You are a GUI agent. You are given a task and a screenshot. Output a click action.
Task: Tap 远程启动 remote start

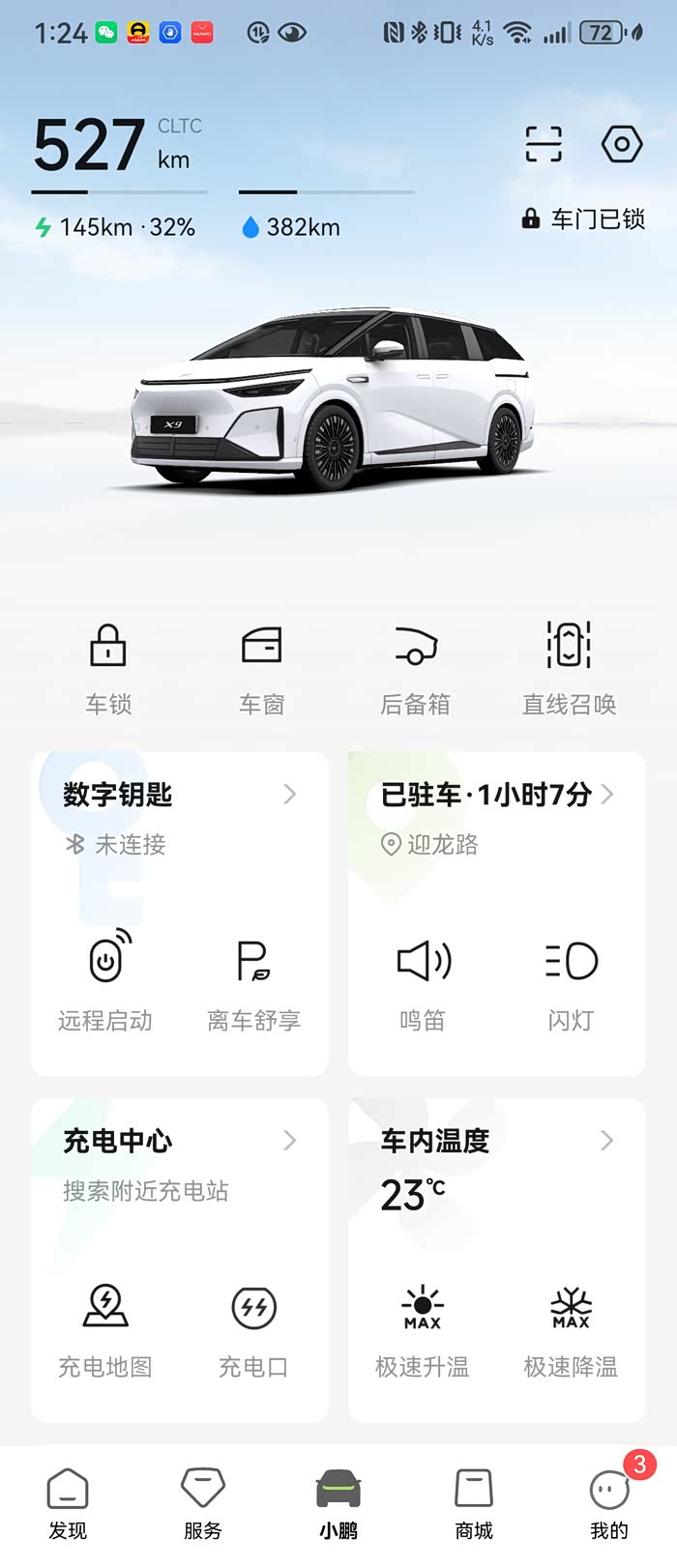coord(105,979)
